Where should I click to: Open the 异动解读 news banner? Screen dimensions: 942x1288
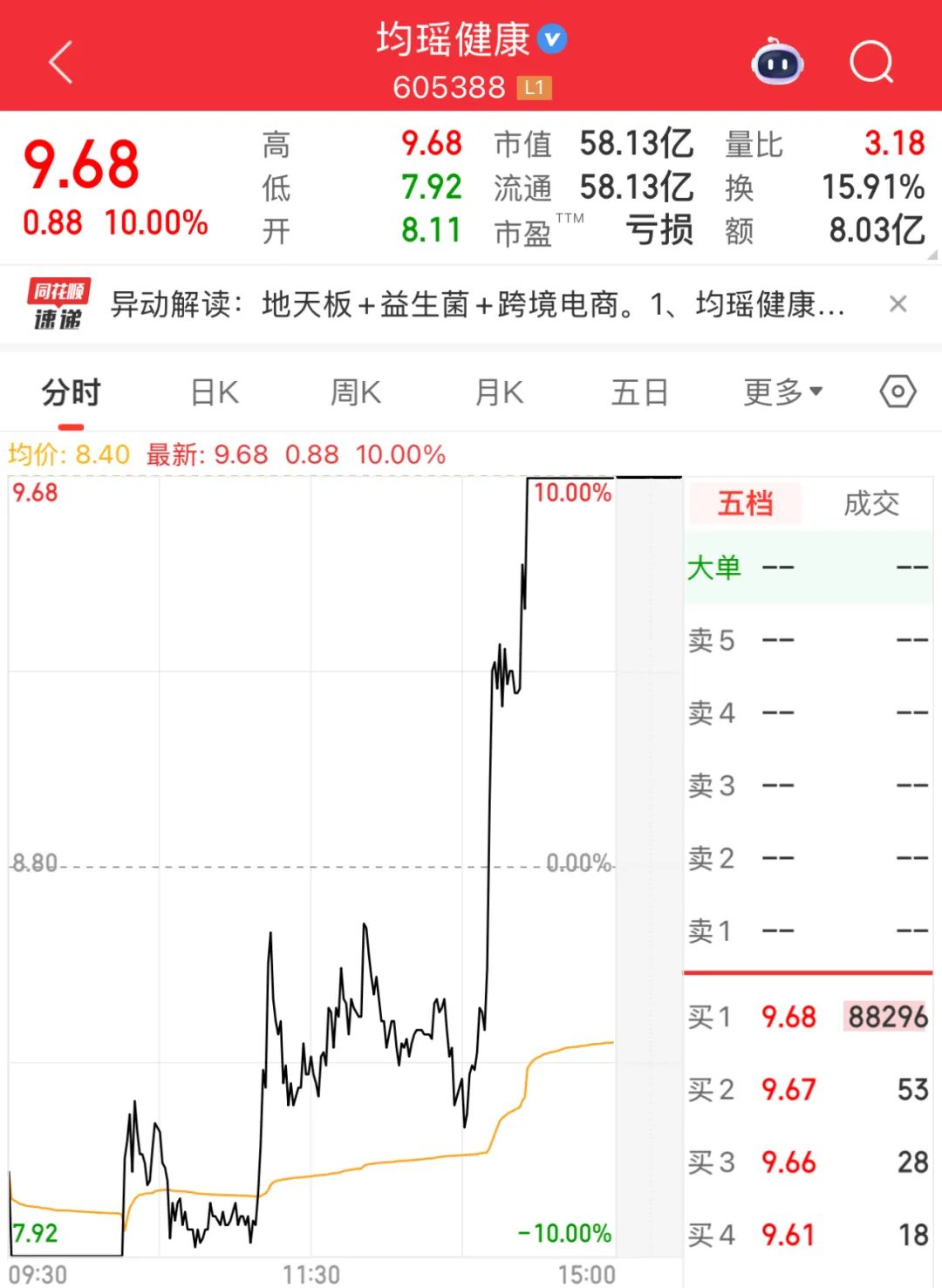475,304
